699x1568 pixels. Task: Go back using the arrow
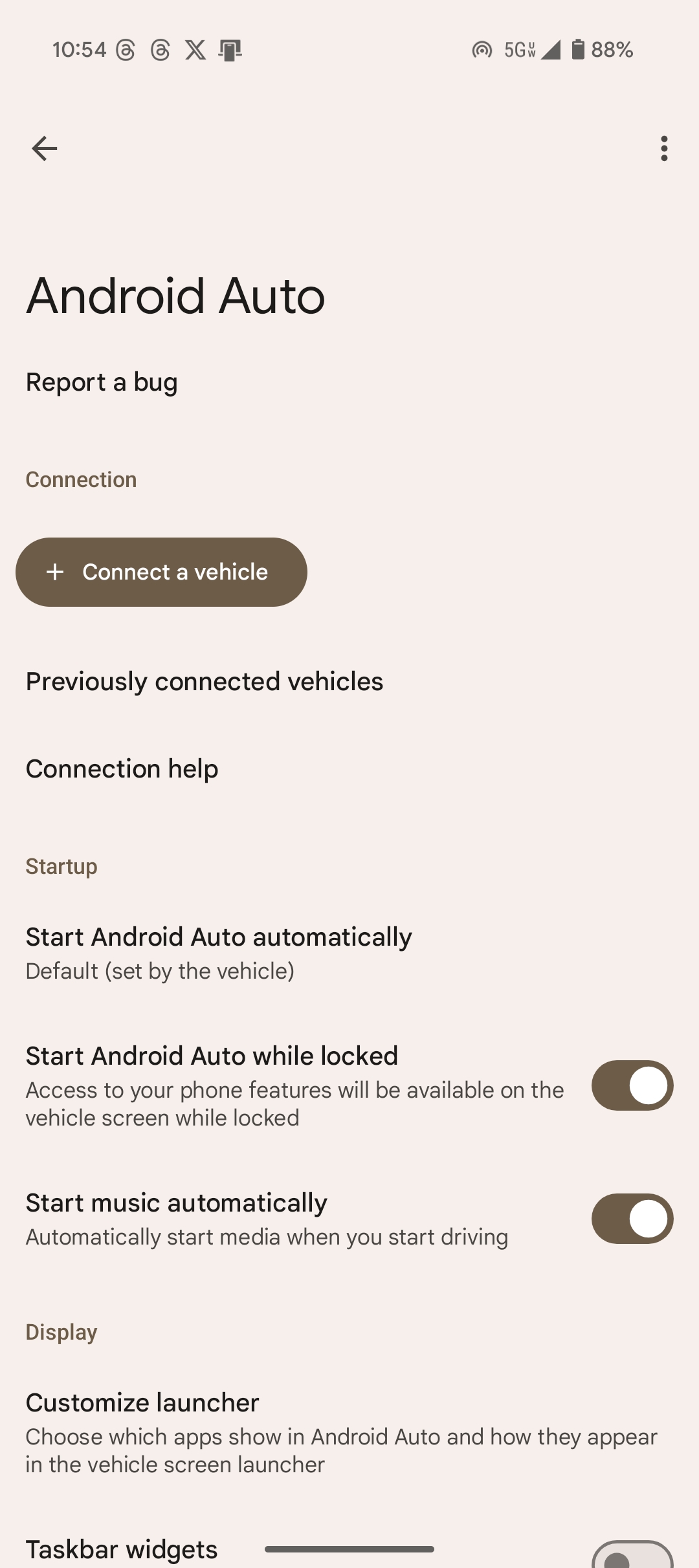pyautogui.click(x=44, y=149)
